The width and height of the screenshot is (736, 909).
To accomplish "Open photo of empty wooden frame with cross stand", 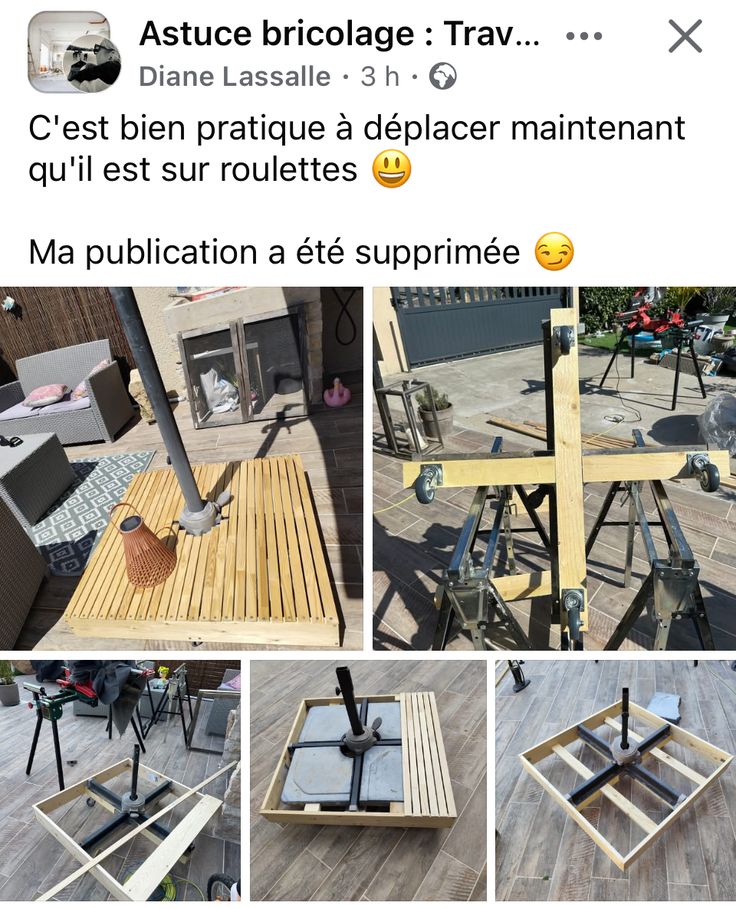I will [615, 780].
